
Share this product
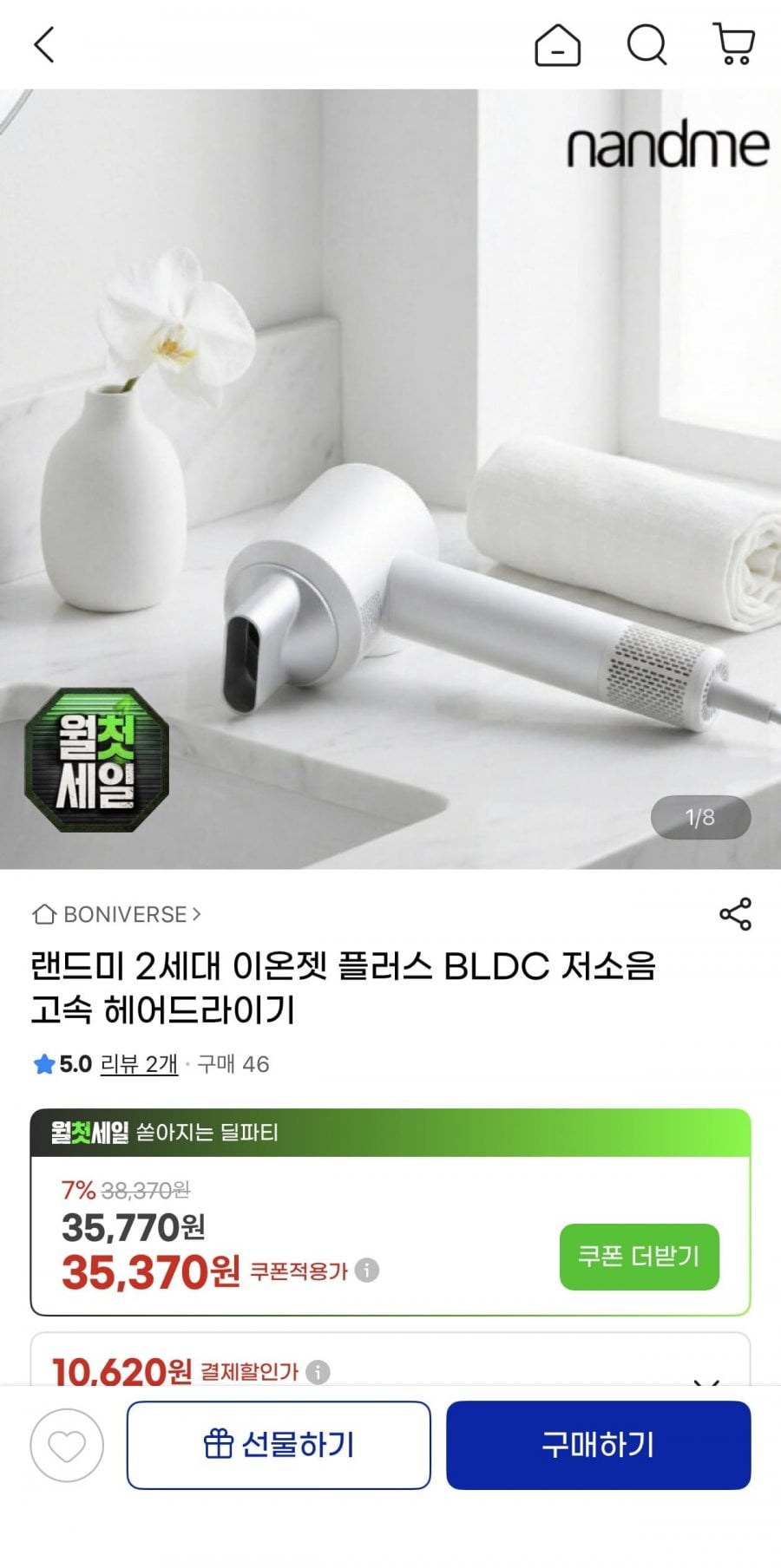(x=735, y=914)
